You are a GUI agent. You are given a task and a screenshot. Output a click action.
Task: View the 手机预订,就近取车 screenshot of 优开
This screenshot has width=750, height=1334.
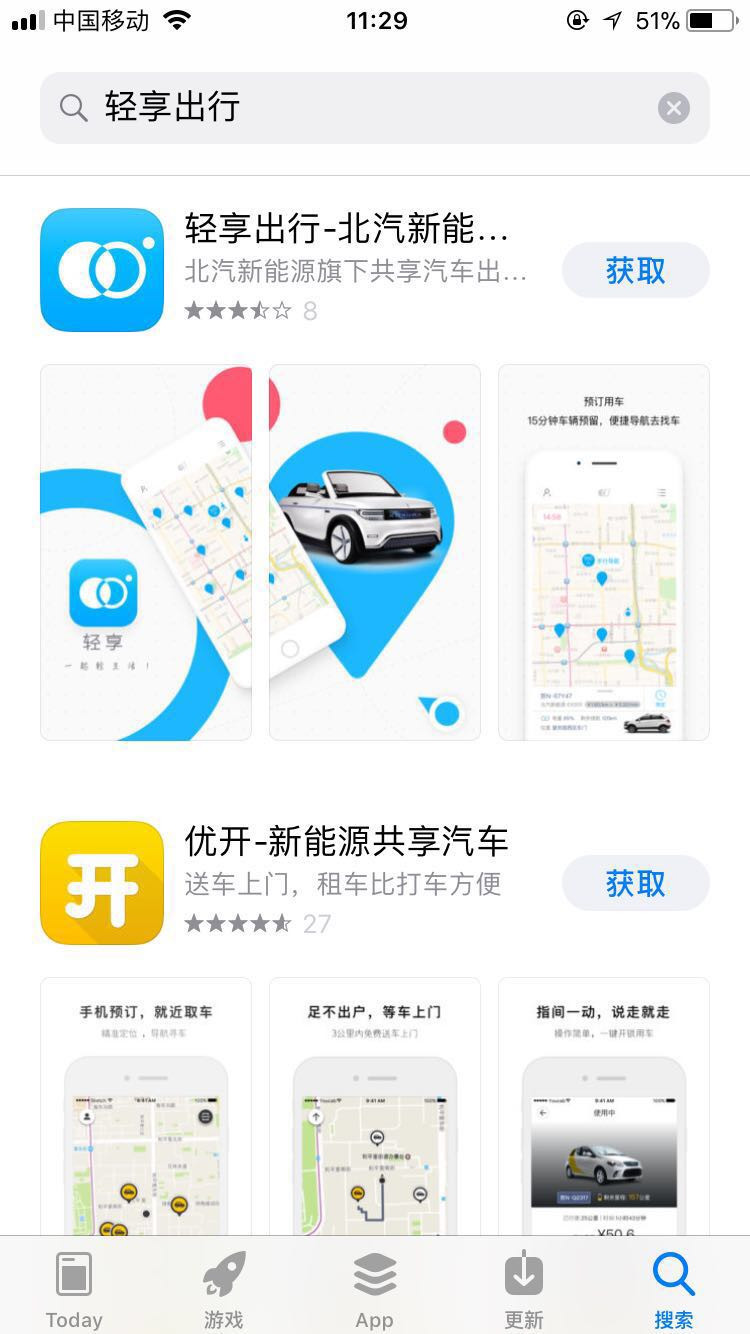(x=146, y=1105)
